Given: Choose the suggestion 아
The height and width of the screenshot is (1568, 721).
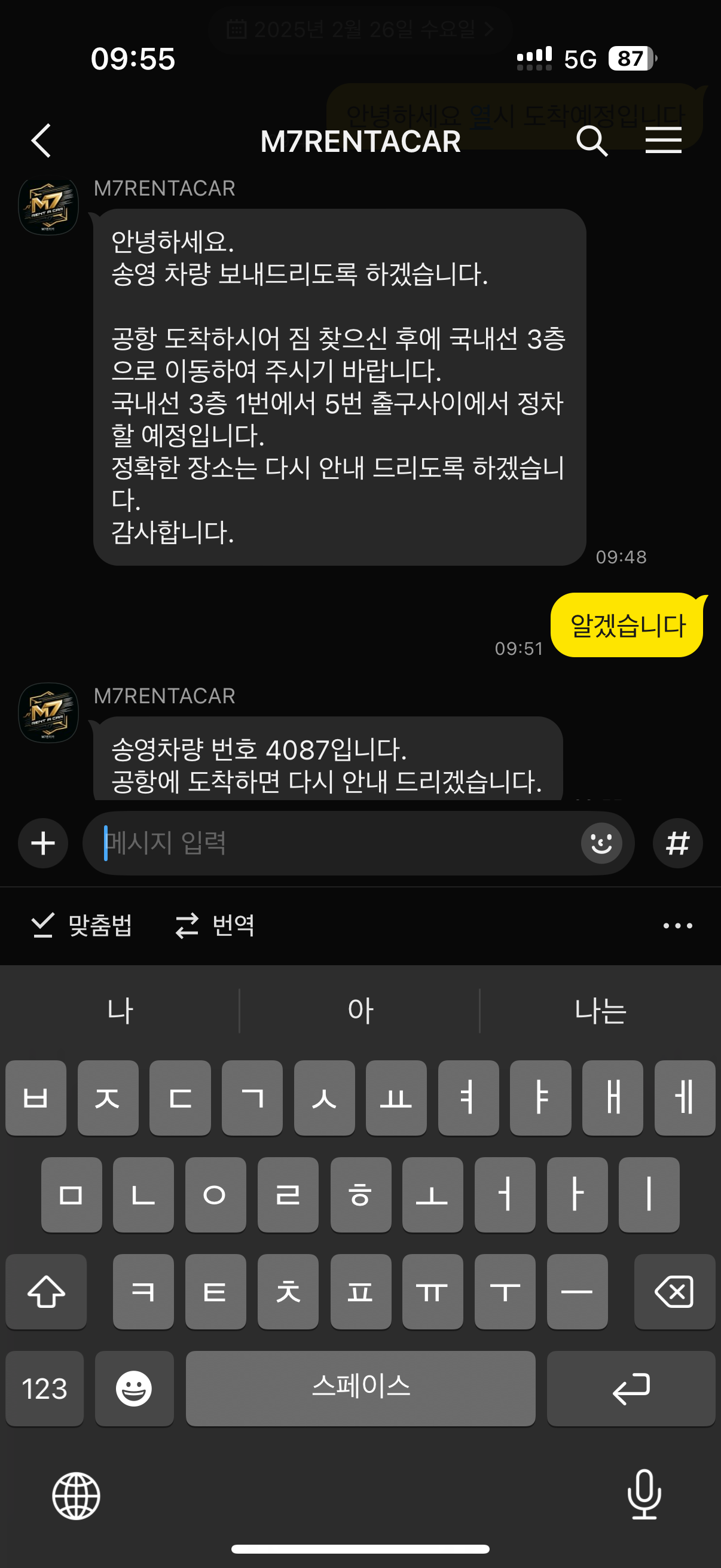Looking at the screenshot, I should [360, 1011].
